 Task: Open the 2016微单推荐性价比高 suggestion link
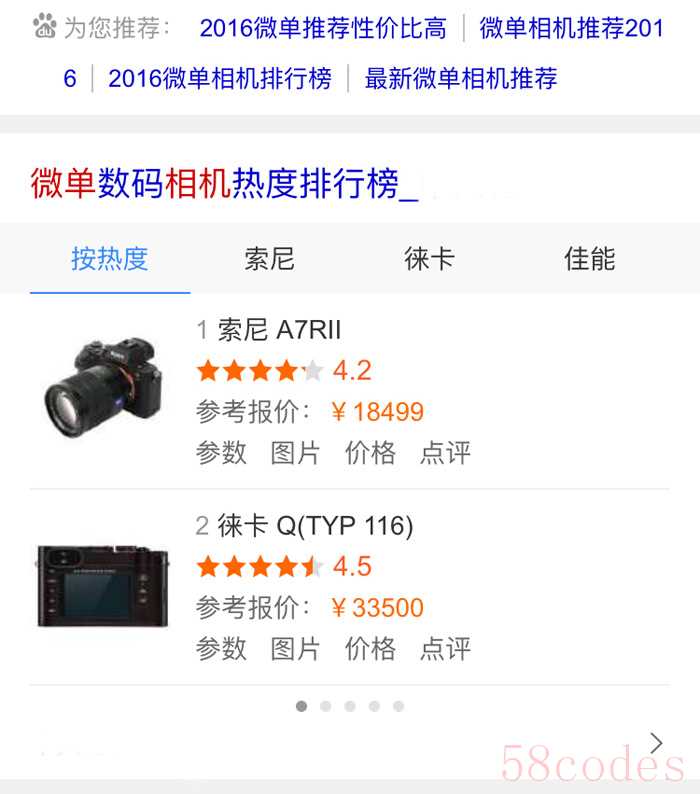[323, 28]
